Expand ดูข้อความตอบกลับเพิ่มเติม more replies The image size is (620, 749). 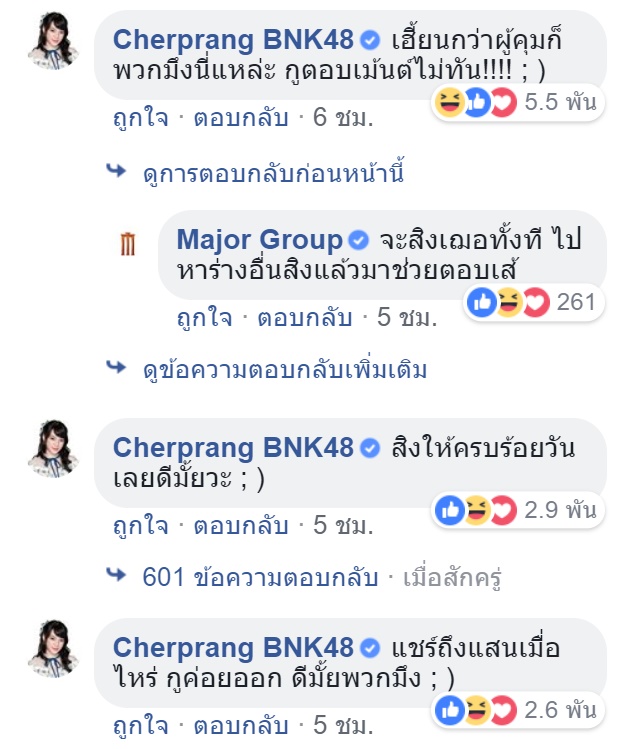[284, 370]
